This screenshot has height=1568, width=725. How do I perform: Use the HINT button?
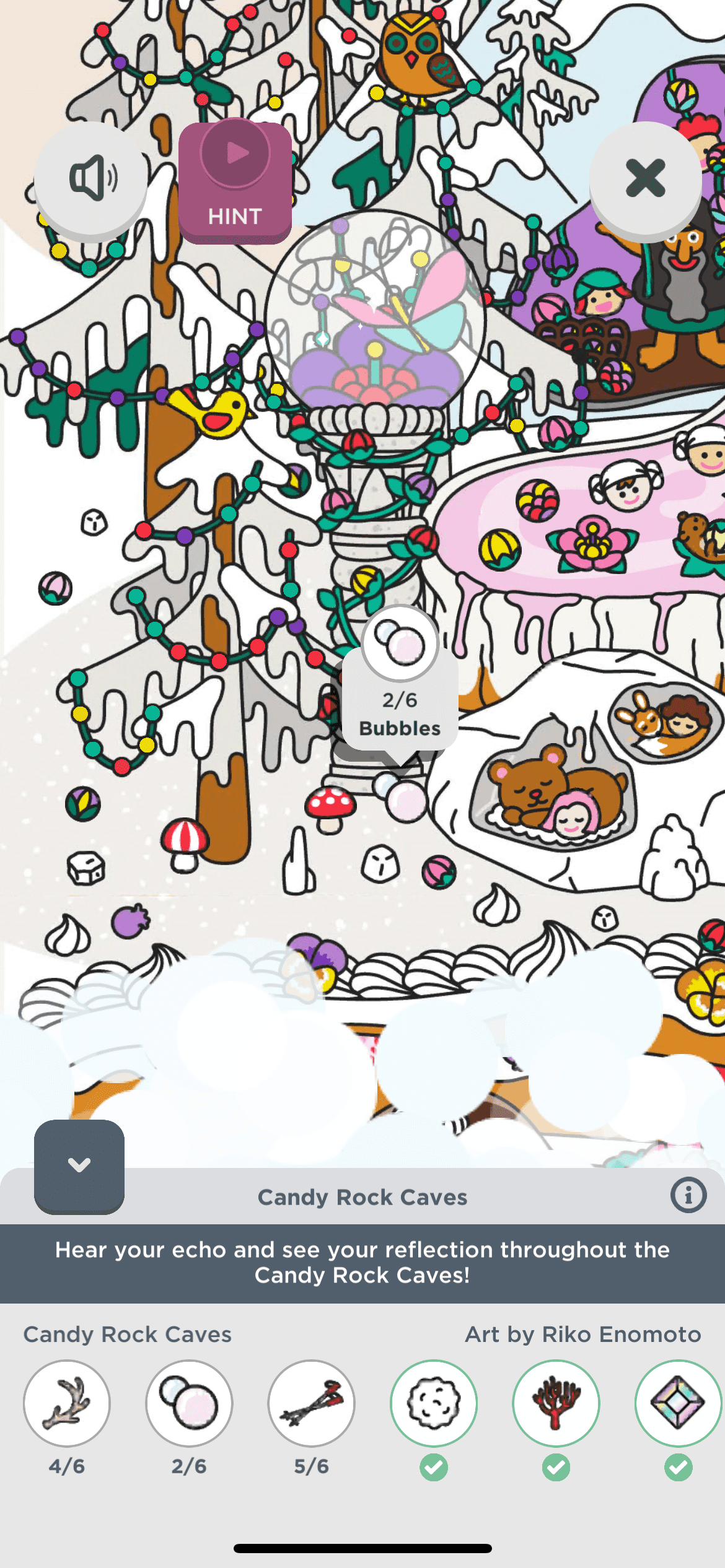235,182
